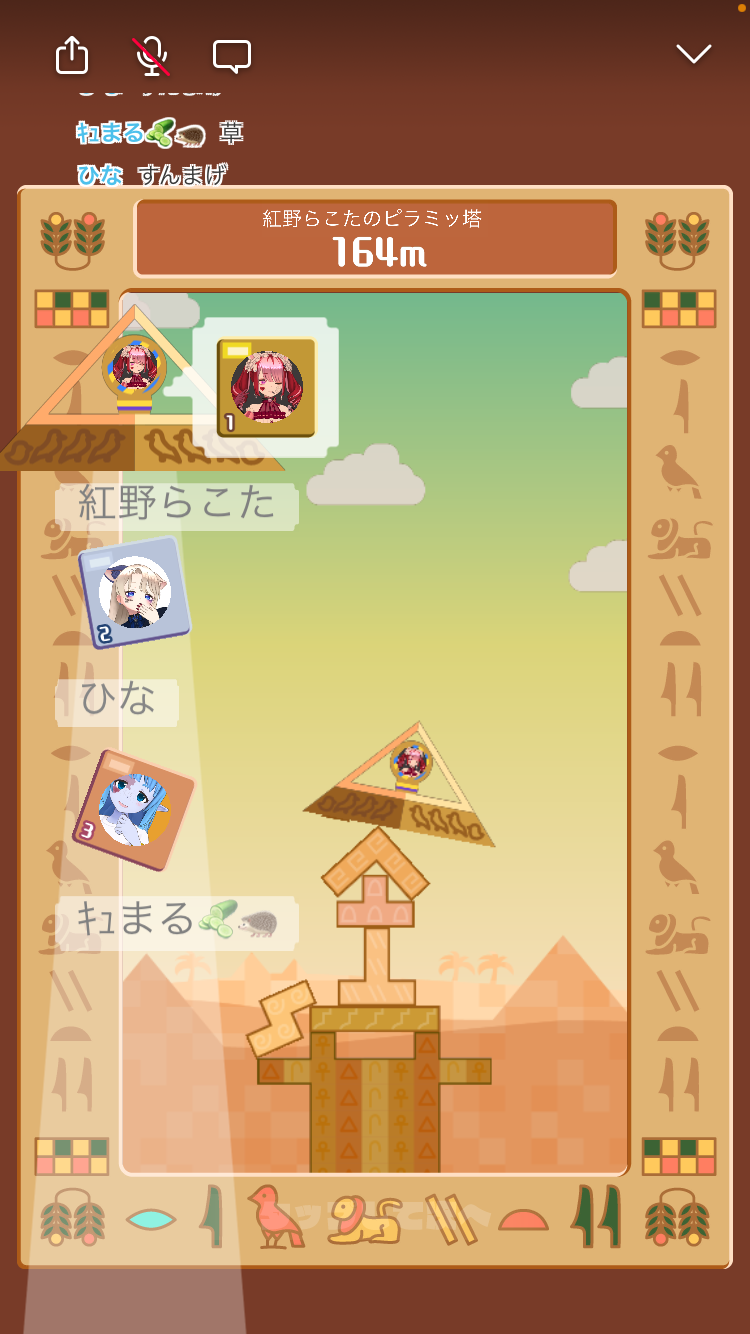Screen dimensions: 750x1334
Task: Share this live stream
Action: click(x=72, y=55)
